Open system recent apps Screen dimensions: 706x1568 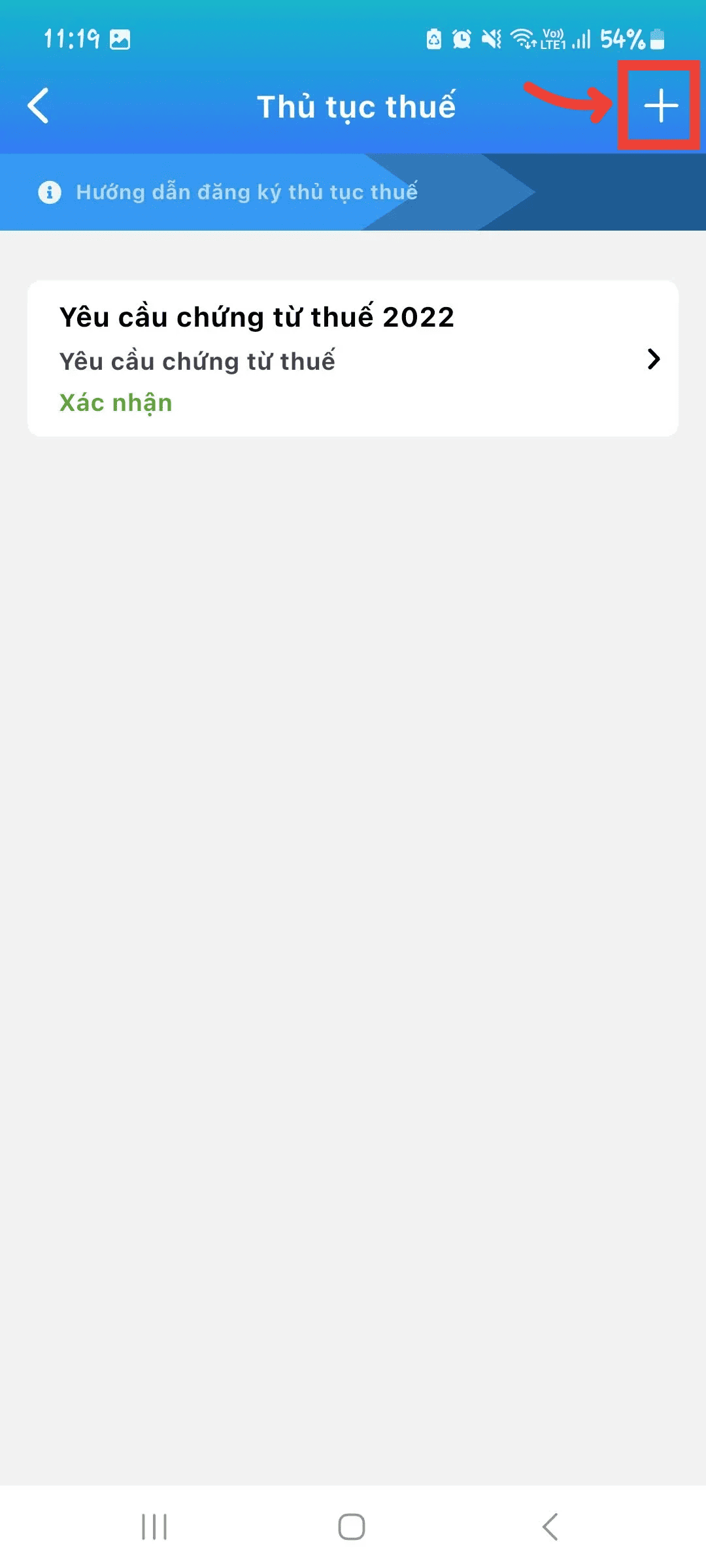(x=154, y=1527)
